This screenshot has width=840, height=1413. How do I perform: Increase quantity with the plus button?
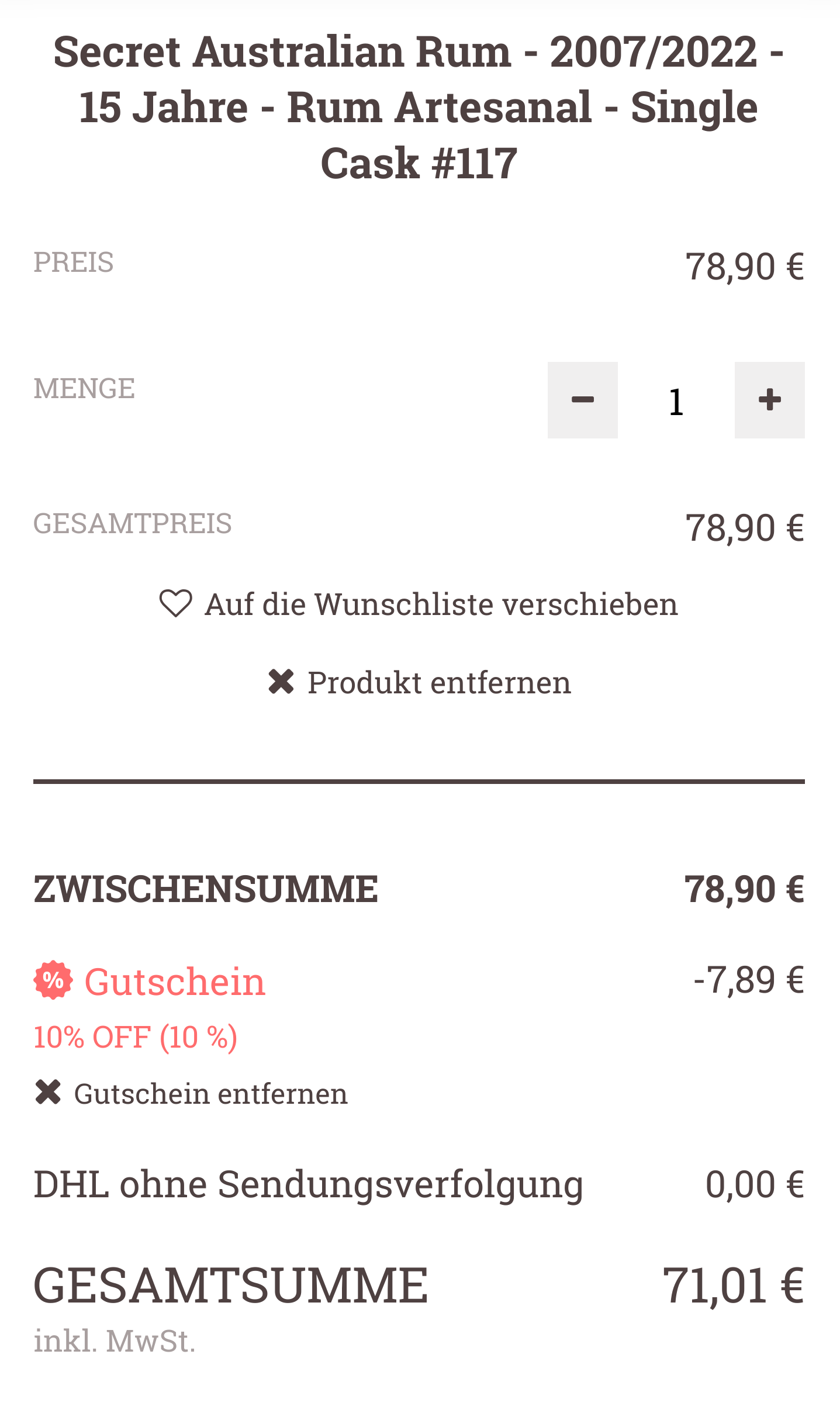769,400
